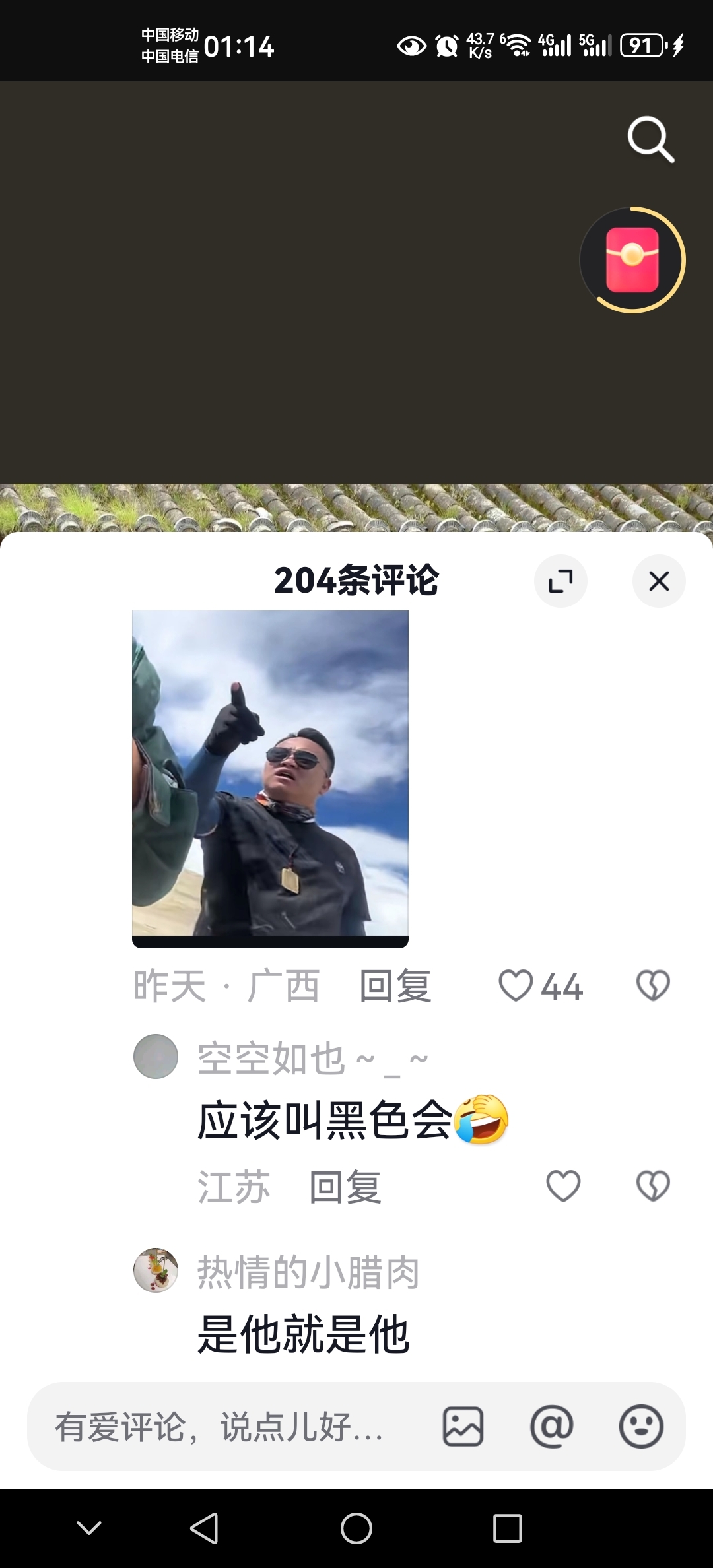Dislike the 应该叫黑色会 comment
This screenshot has height=1568, width=713.
[x=653, y=1186]
